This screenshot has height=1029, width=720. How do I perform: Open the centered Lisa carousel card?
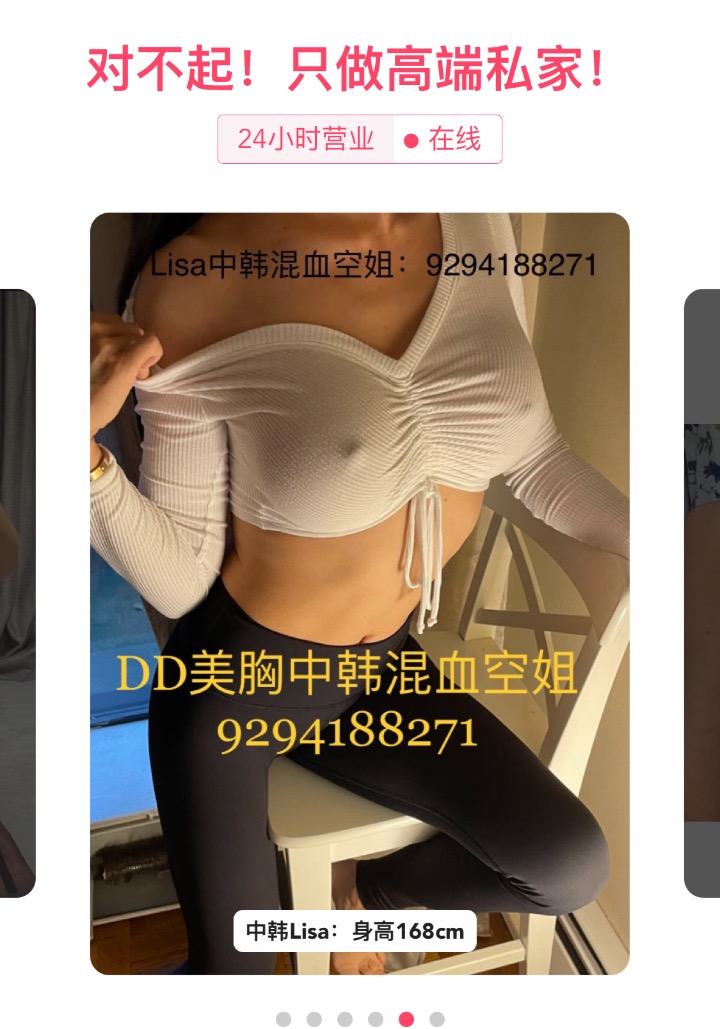tap(360, 593)
